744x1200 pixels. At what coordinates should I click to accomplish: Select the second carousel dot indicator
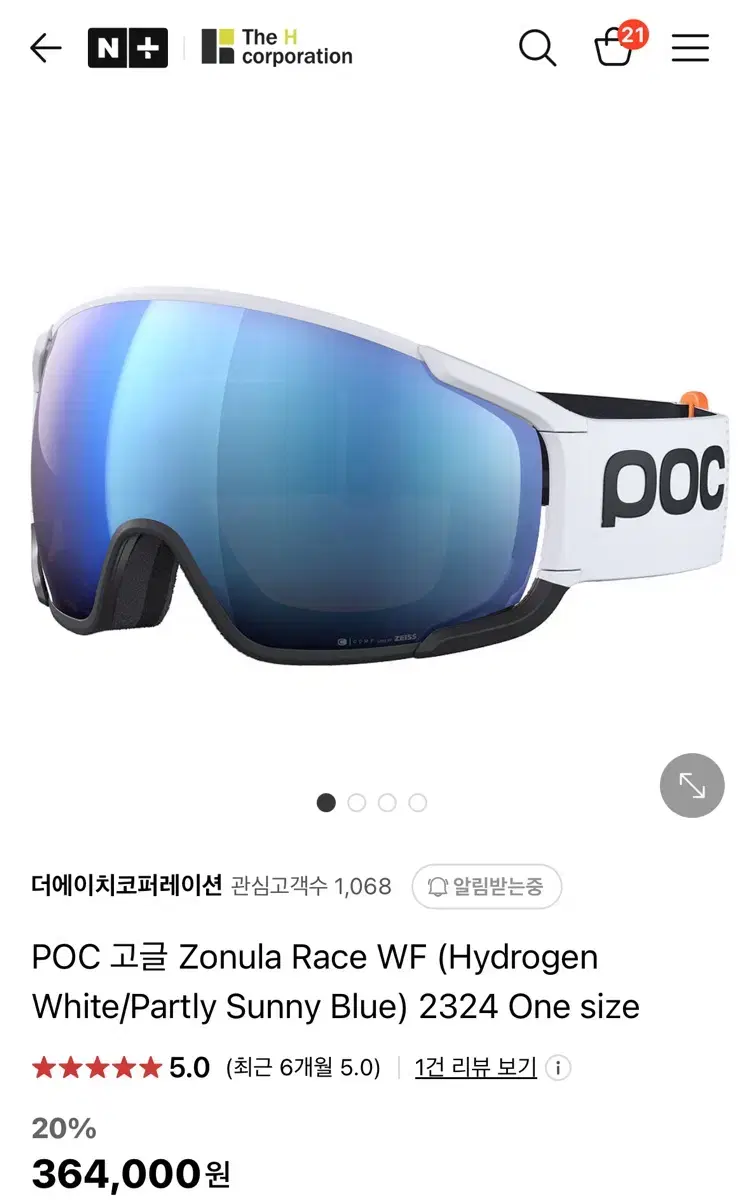coord(357,803)
